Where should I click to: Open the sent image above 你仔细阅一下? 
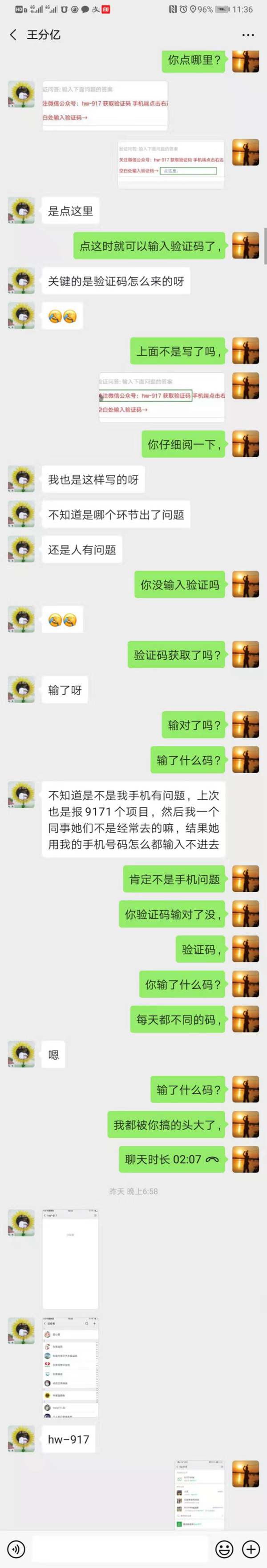point(162,397)
